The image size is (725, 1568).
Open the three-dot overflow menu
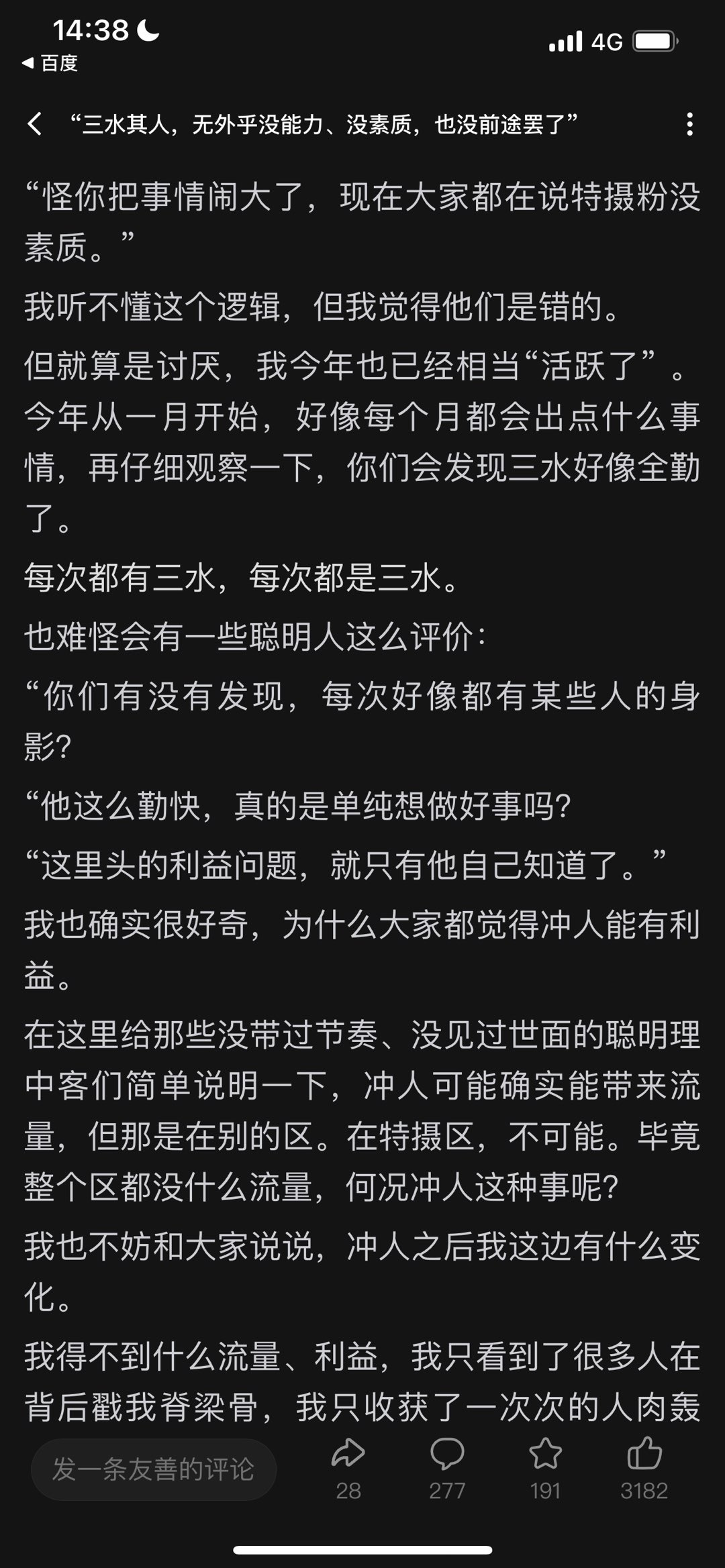point(689,125)
